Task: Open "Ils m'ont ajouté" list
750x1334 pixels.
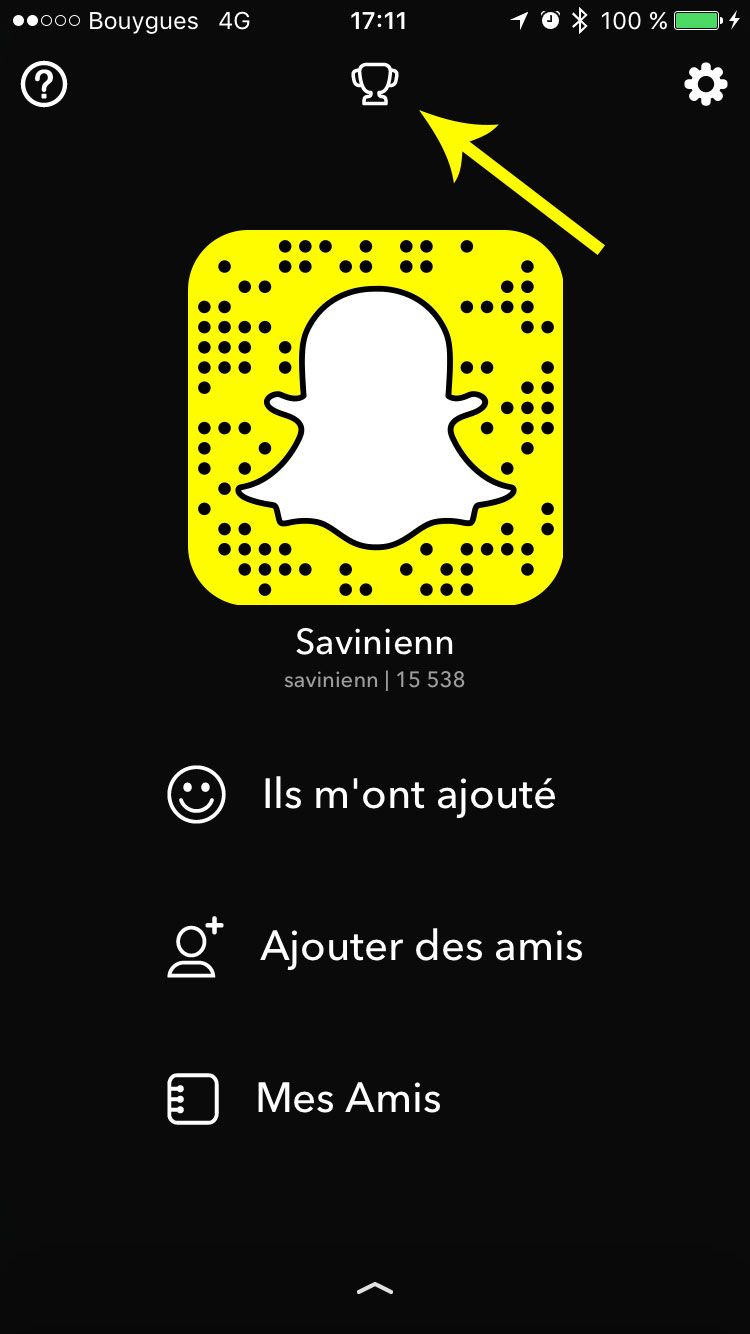Action: pyautogui.click(x=361, y=795)
